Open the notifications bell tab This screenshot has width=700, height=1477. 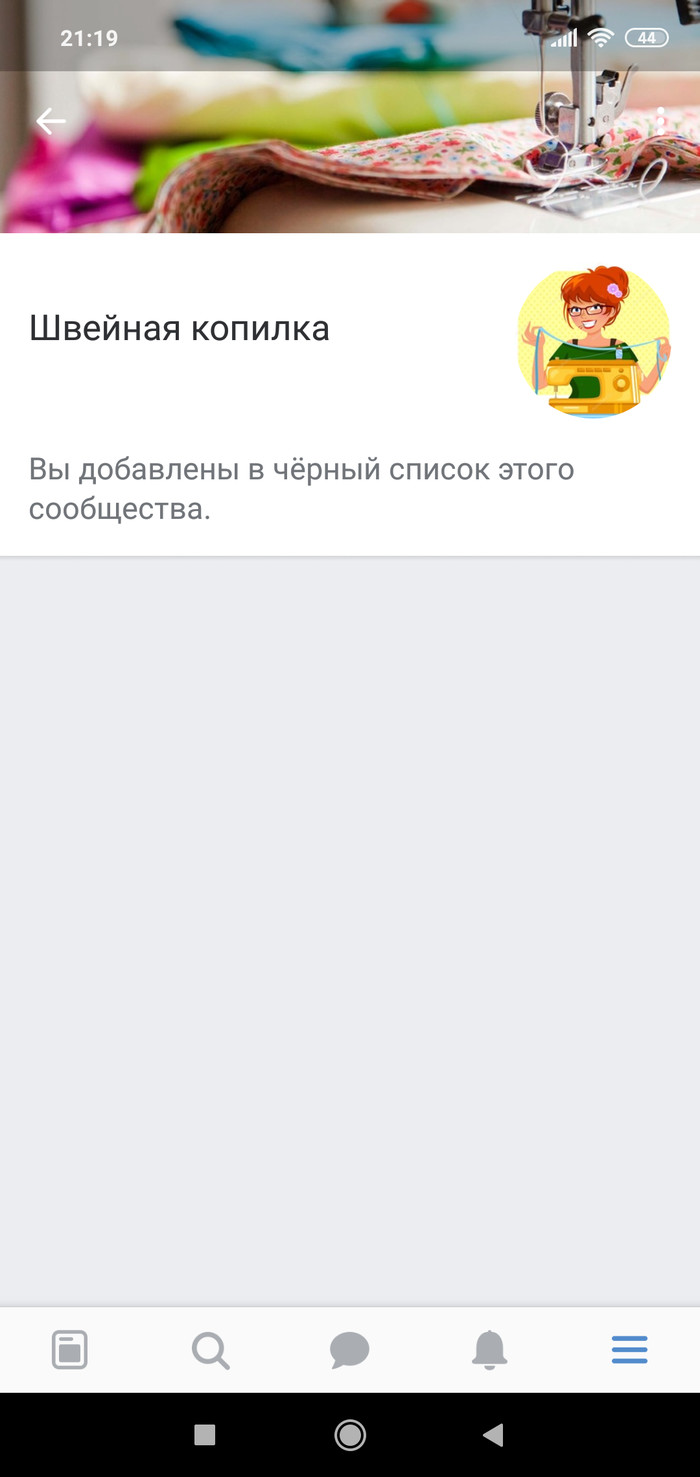(490, 1350)
